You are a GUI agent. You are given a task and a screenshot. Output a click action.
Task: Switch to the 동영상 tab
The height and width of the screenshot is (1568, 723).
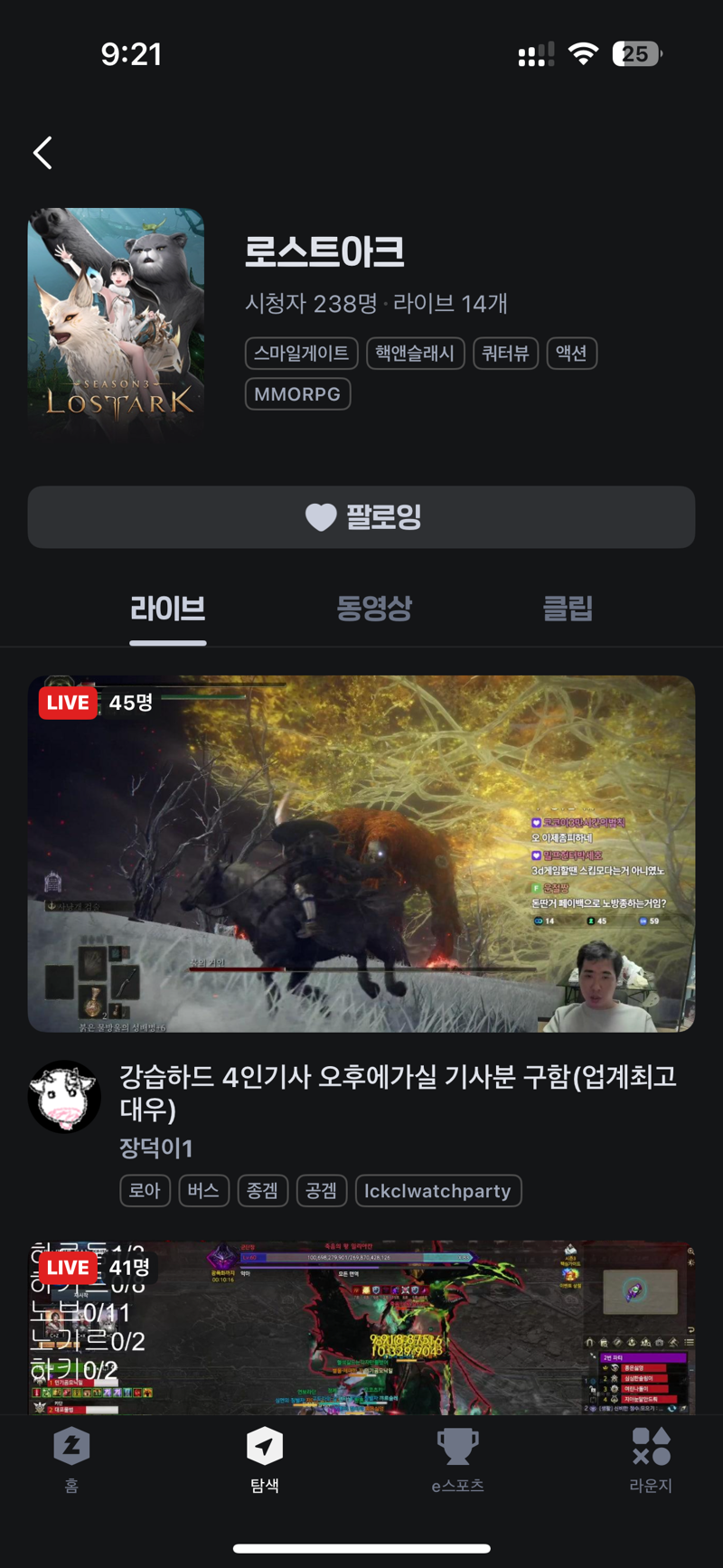pos(374,609)
